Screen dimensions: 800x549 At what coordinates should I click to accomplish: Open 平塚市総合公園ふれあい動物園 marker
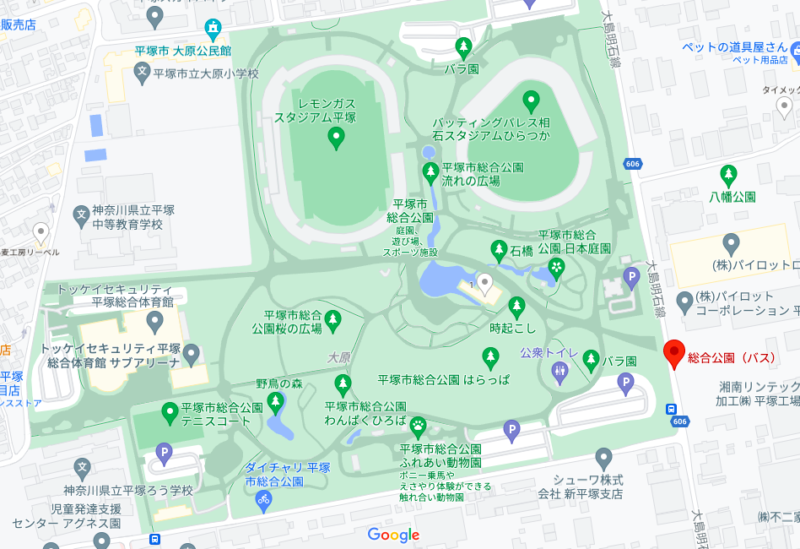pos(418,427)
